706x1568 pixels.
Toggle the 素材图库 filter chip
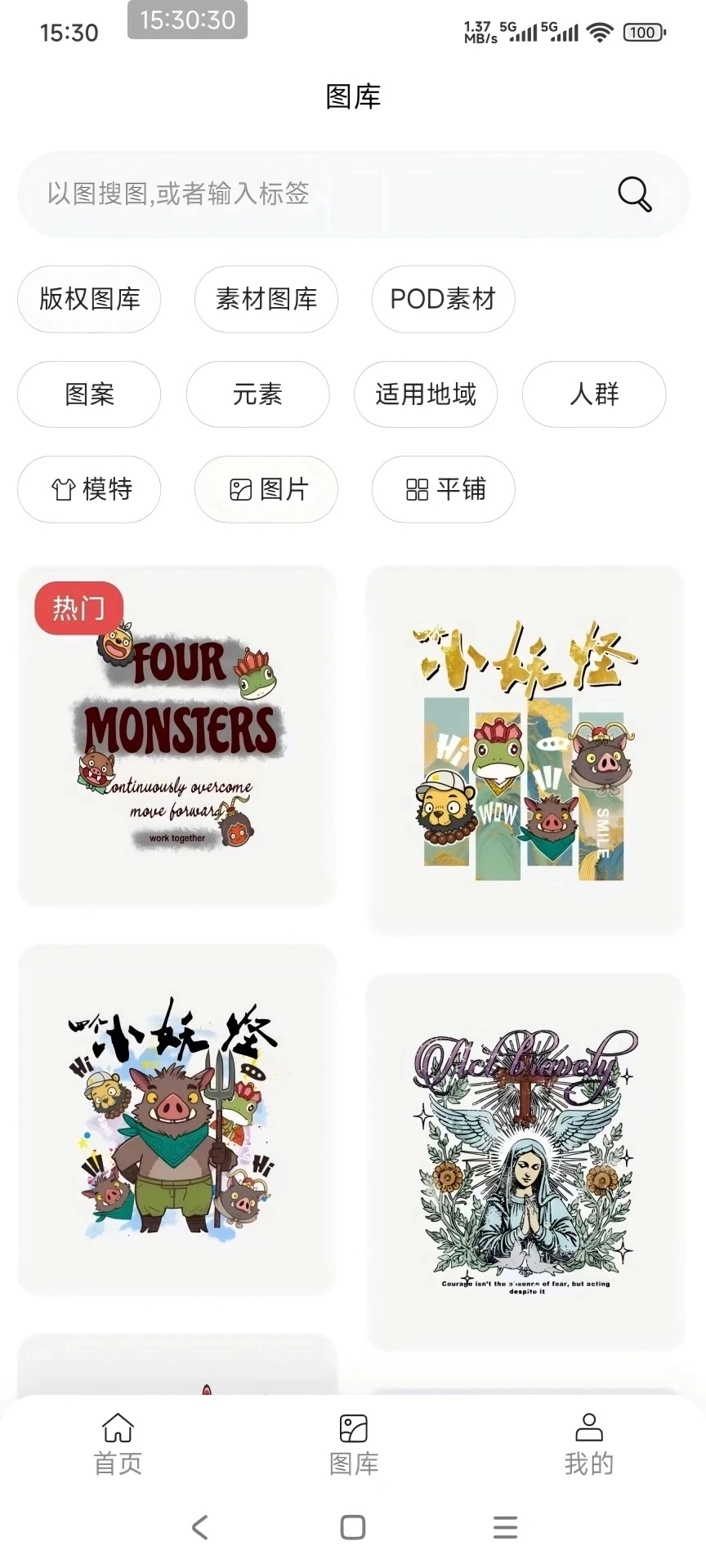(266, 299)
